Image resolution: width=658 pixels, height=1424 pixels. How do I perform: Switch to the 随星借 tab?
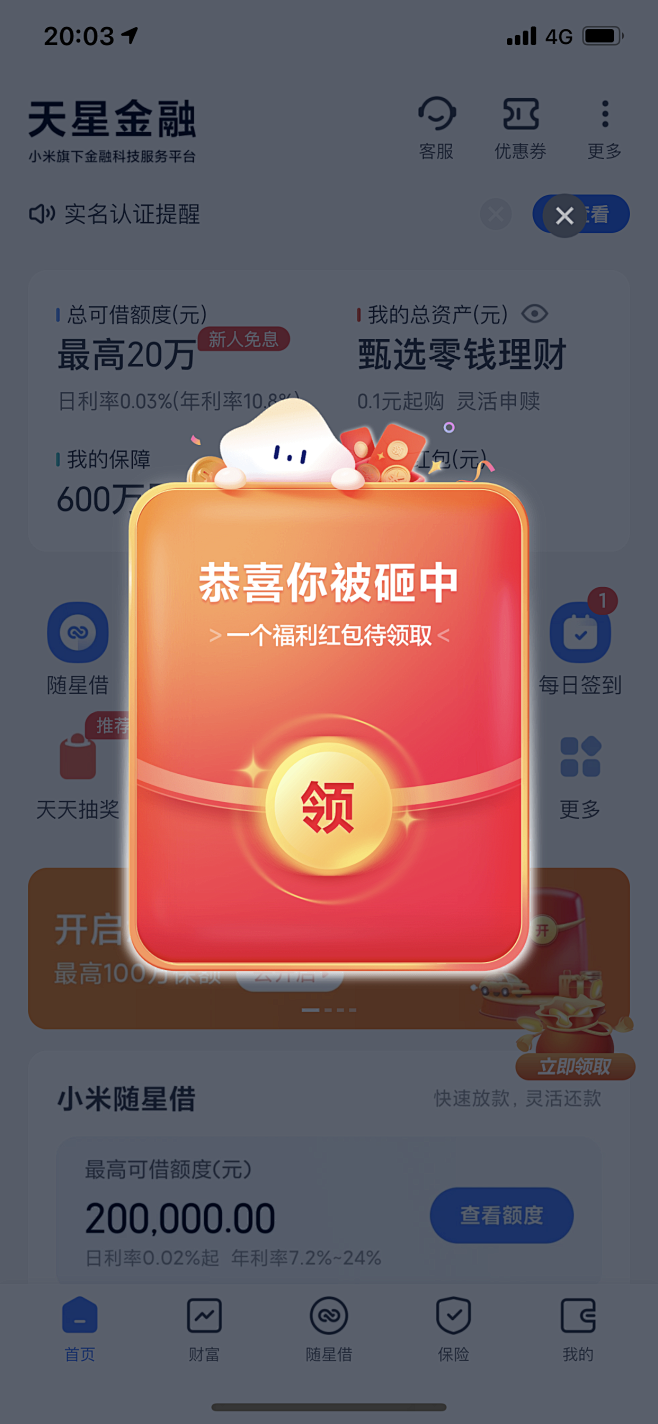328,1329
